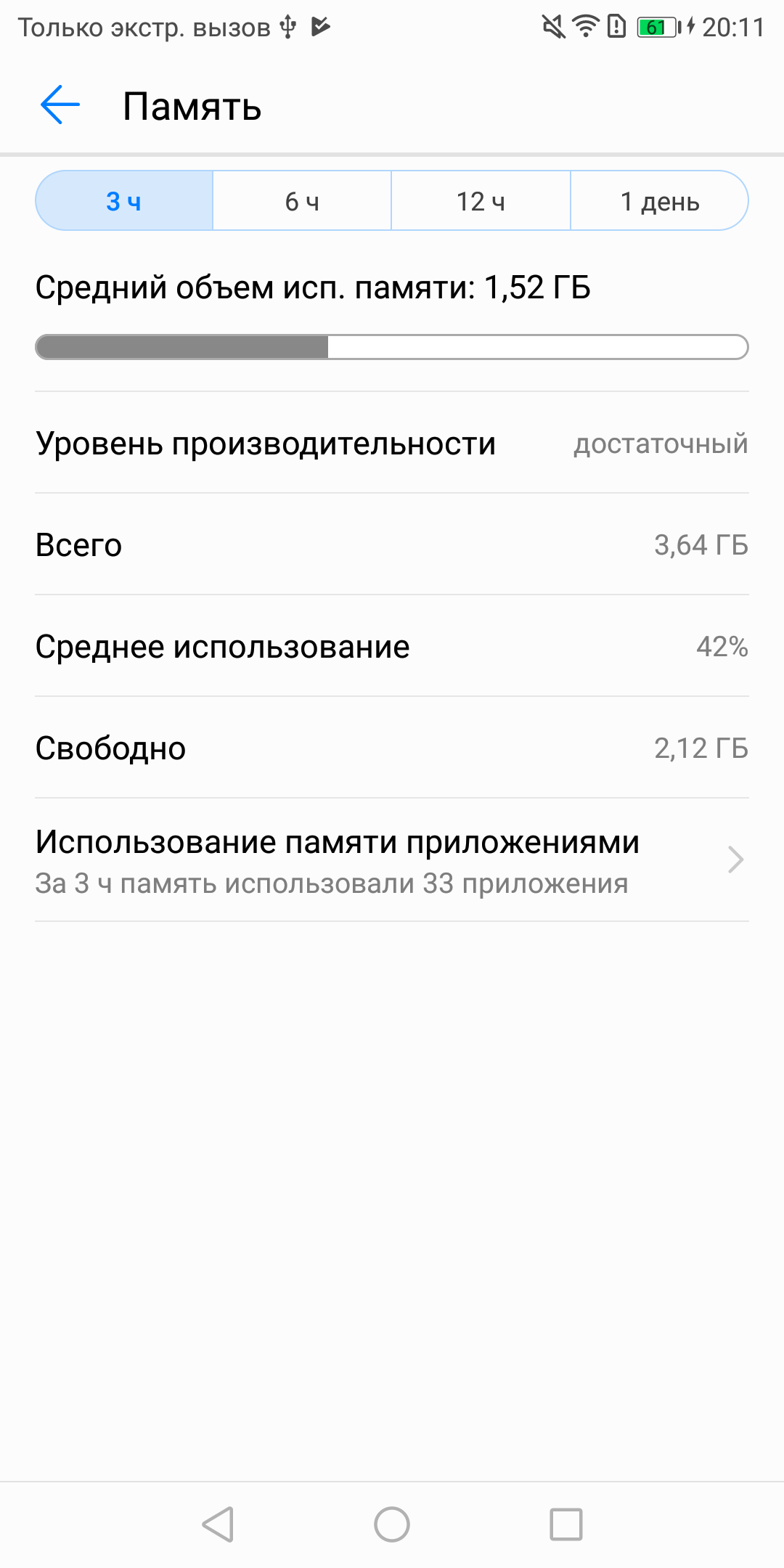This screenshot has height=1568, width=784.
Task: Show memory stats for 1 день
Action: 660,201
